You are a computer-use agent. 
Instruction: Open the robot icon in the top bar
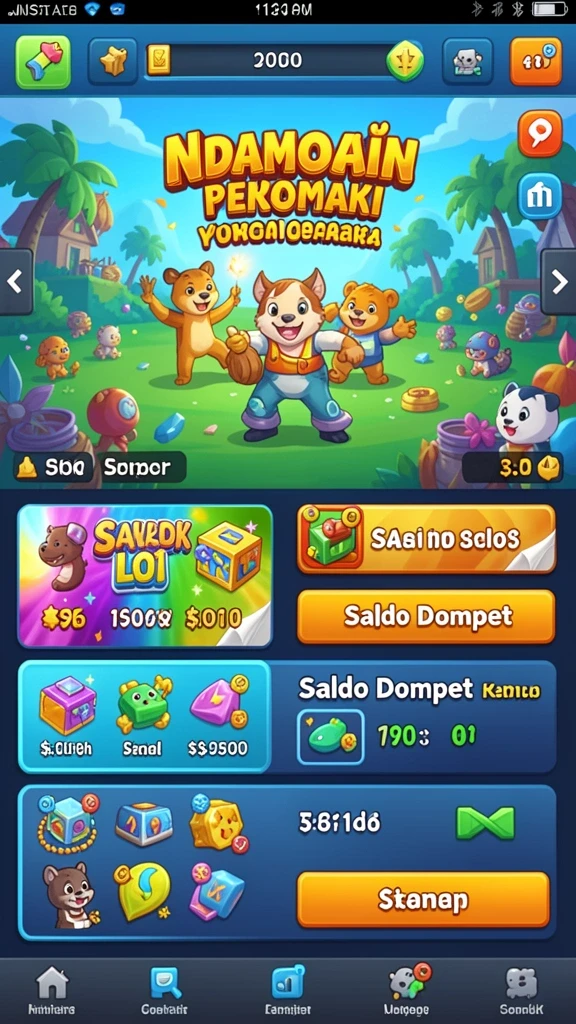click(x=468, y=61)
